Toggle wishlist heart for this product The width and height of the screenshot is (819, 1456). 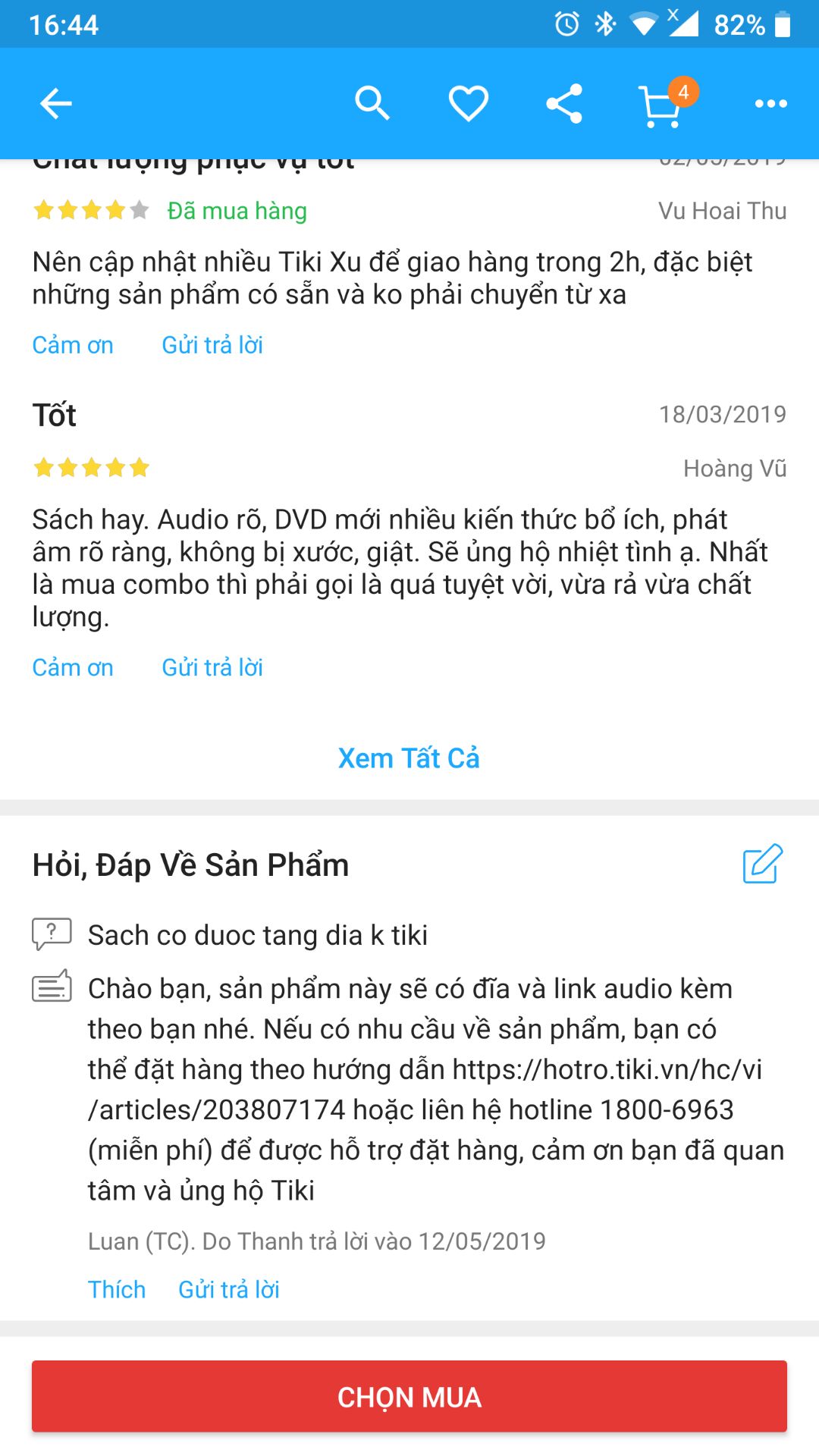(x=468, y=102)
